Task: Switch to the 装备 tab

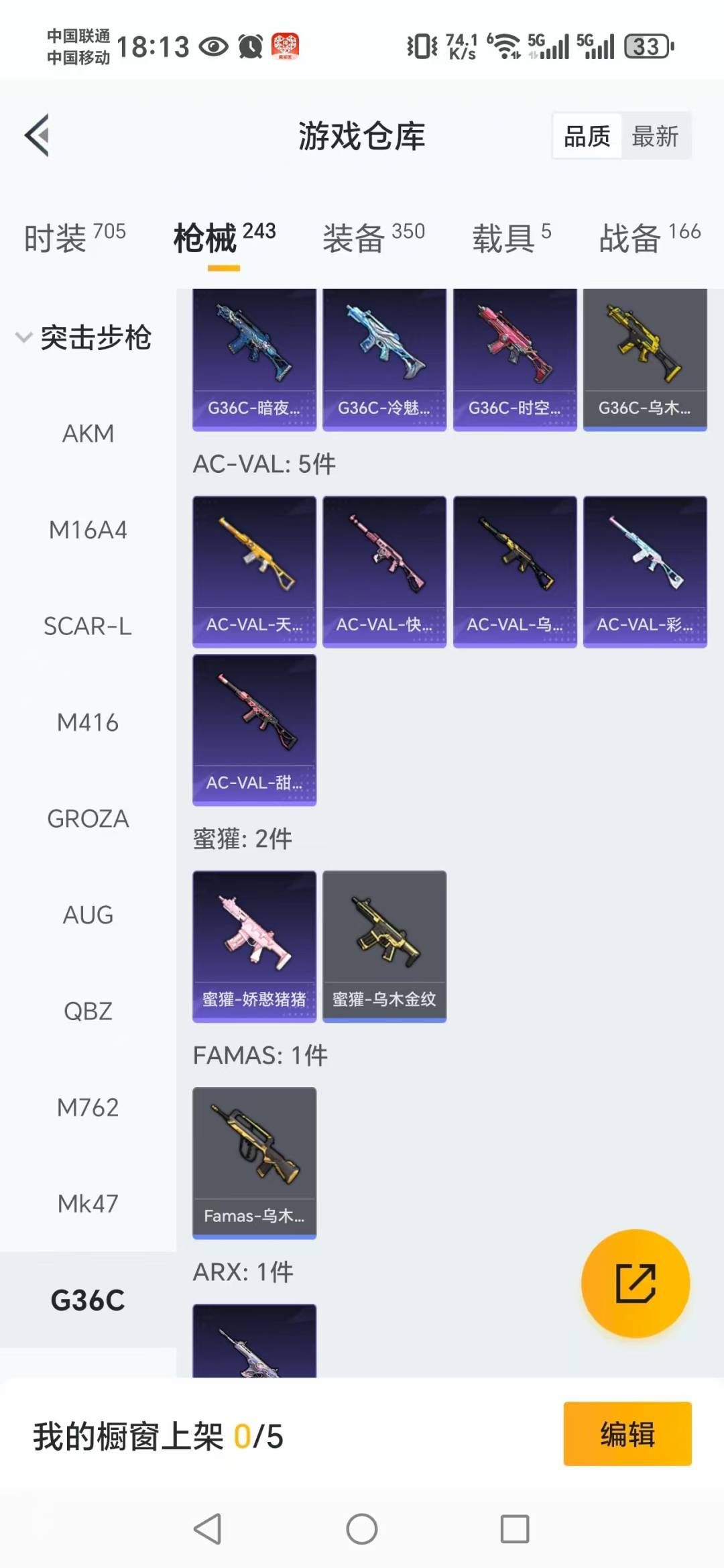Action: pyautogui.click(x=373, y=238)
